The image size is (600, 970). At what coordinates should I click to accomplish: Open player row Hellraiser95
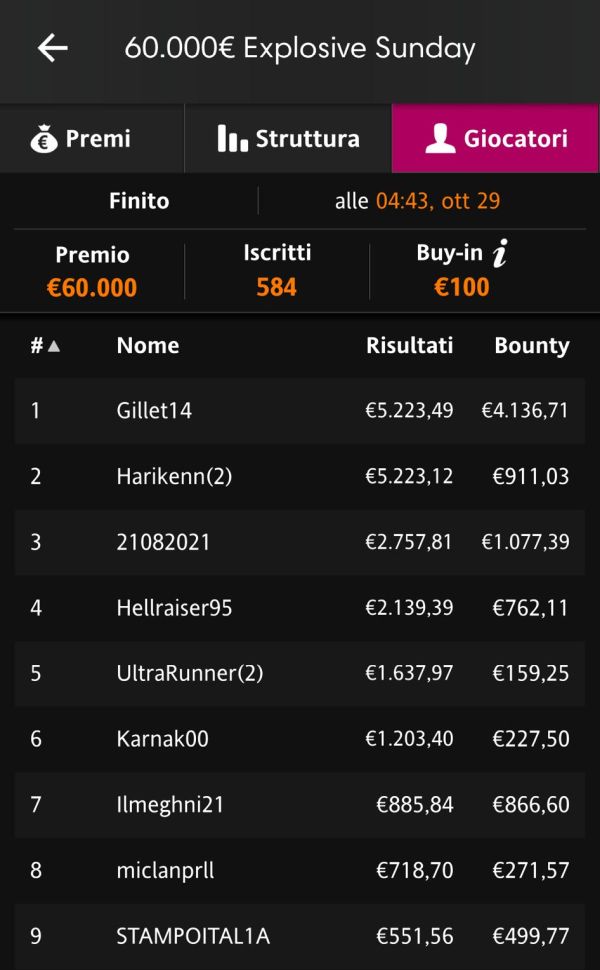pos(300,608)
